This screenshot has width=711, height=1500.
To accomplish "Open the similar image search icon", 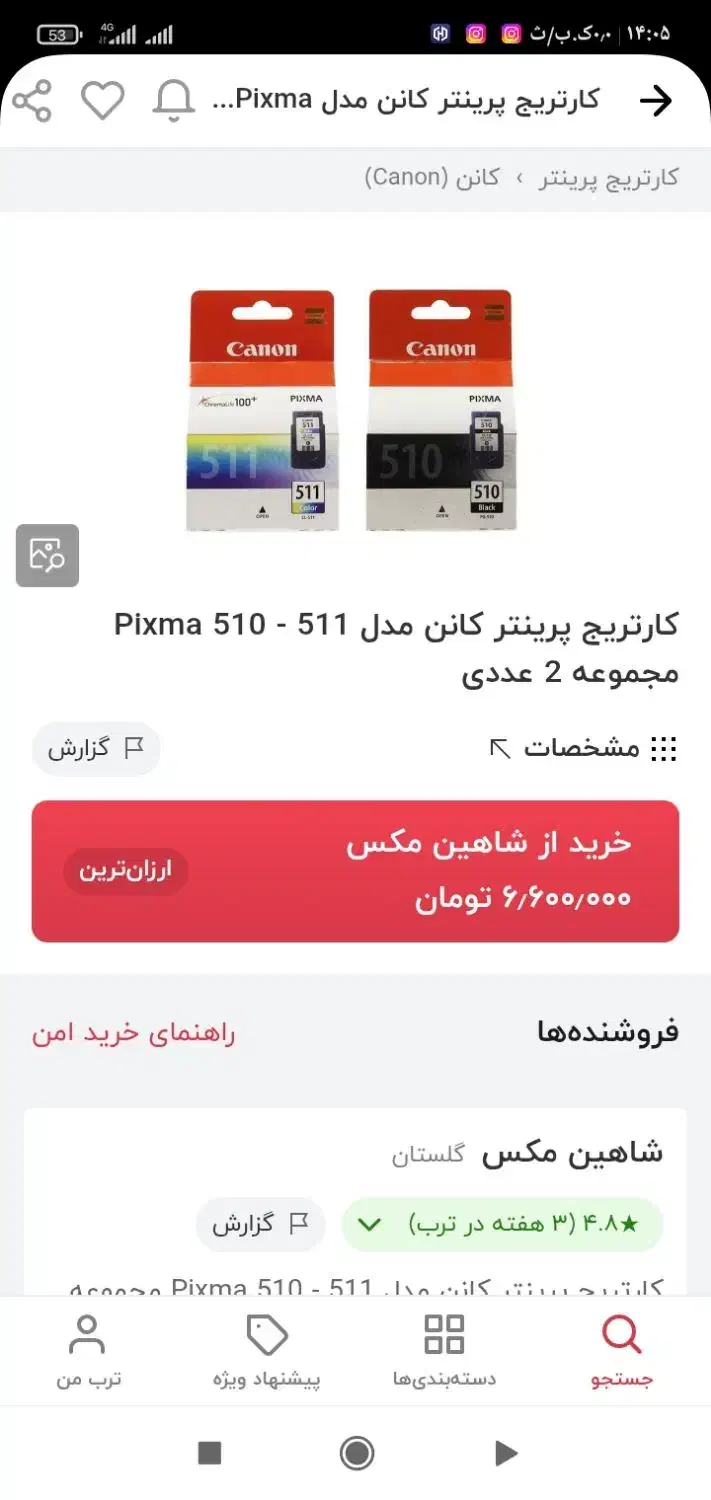I will (x=47, y=555).
